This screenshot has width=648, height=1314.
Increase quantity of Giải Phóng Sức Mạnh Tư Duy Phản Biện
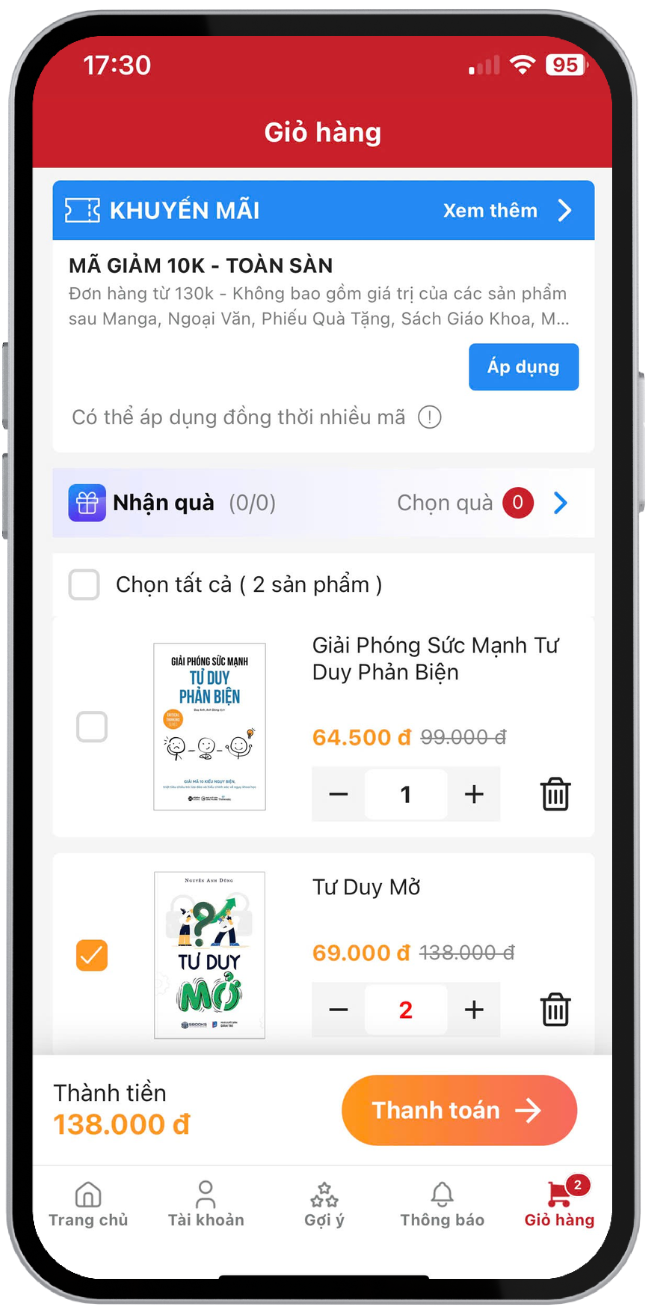(474, 795)
